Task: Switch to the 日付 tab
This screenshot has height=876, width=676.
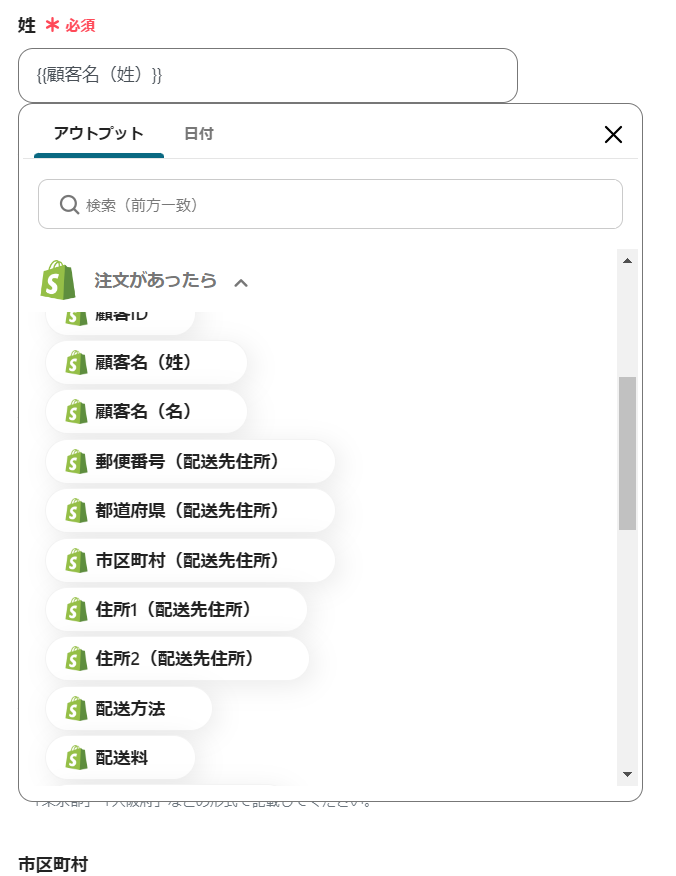Action: pyautogui.click(x=198, y=134)
